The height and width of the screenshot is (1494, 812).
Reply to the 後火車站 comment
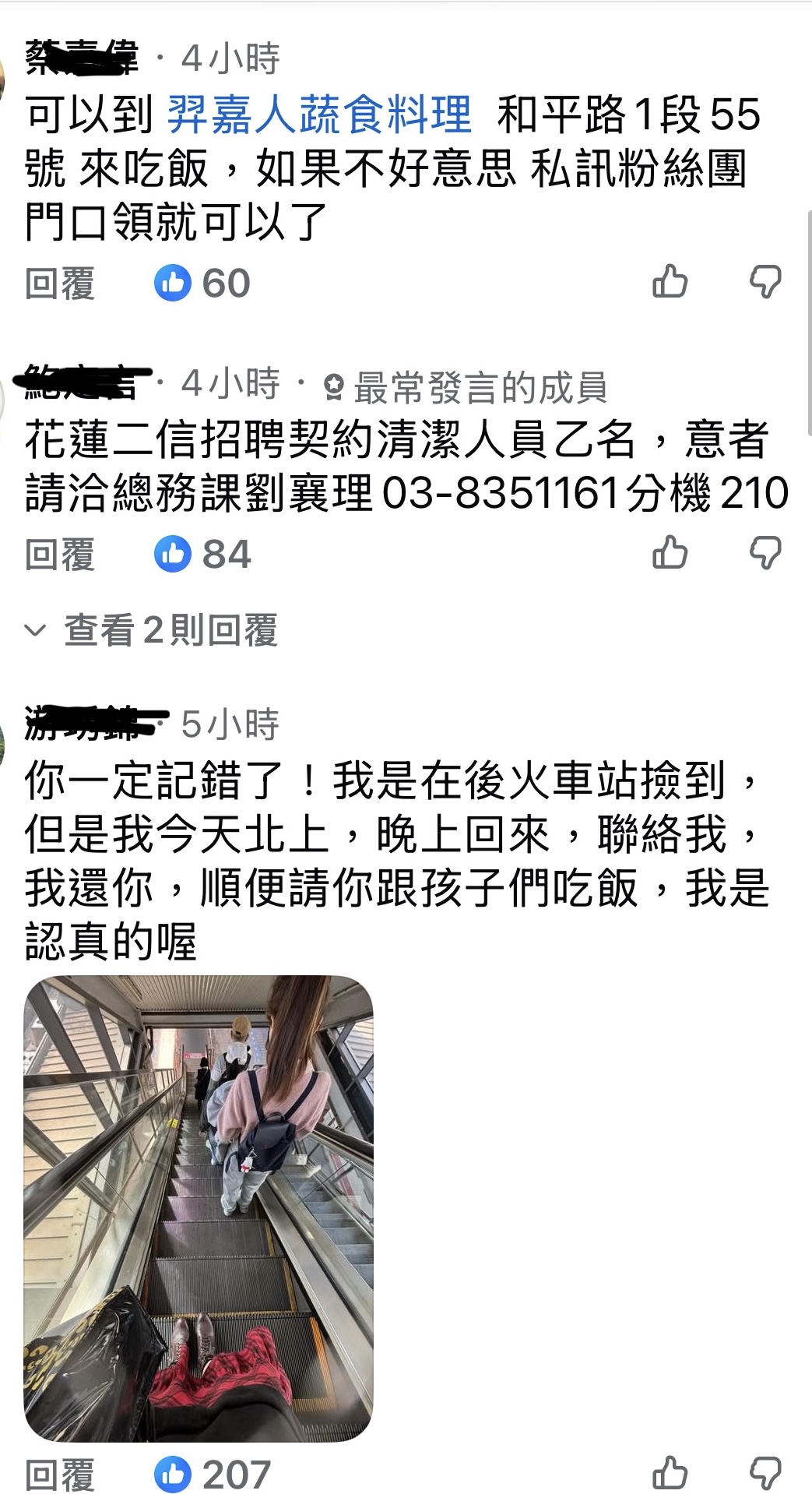click(x=60, y=1475)
